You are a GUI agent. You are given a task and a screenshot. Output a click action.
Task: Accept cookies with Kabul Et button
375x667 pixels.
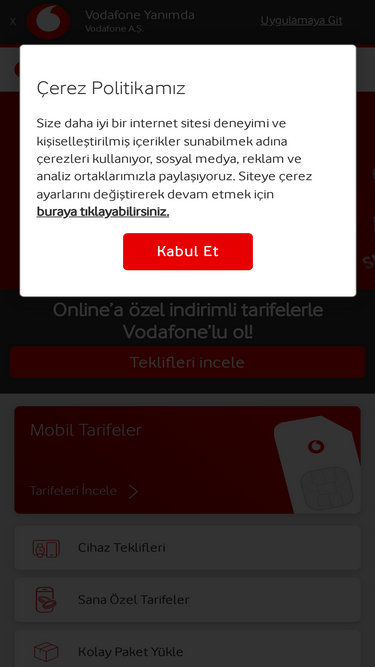coord(188,251)
